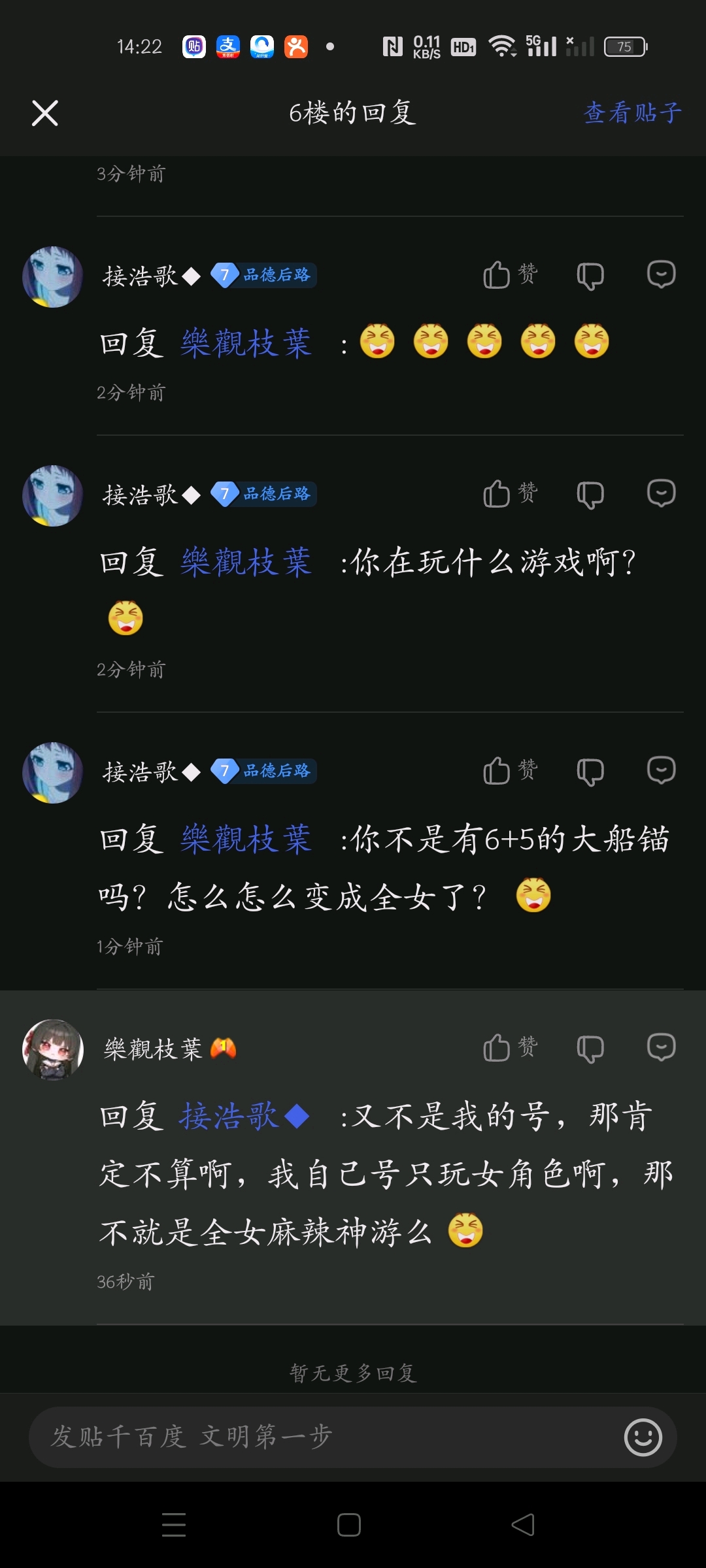
Task: Open the 品德后路 level badge on the emoji-only reply
Action: coord(264,275)
